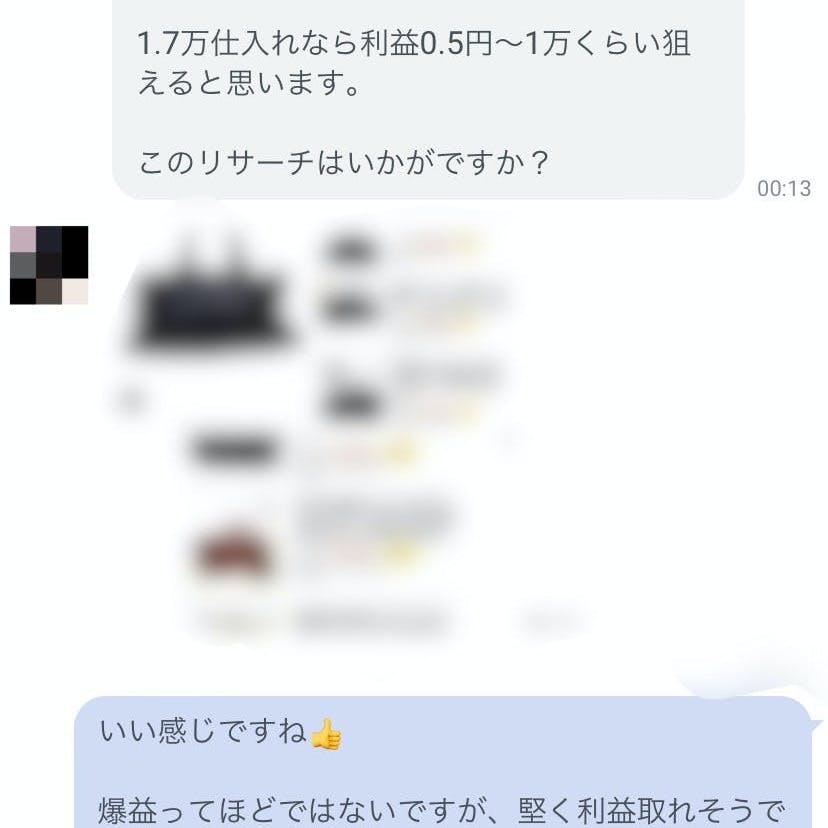Open the sender's pixelated profile avatar

point(49,265)
